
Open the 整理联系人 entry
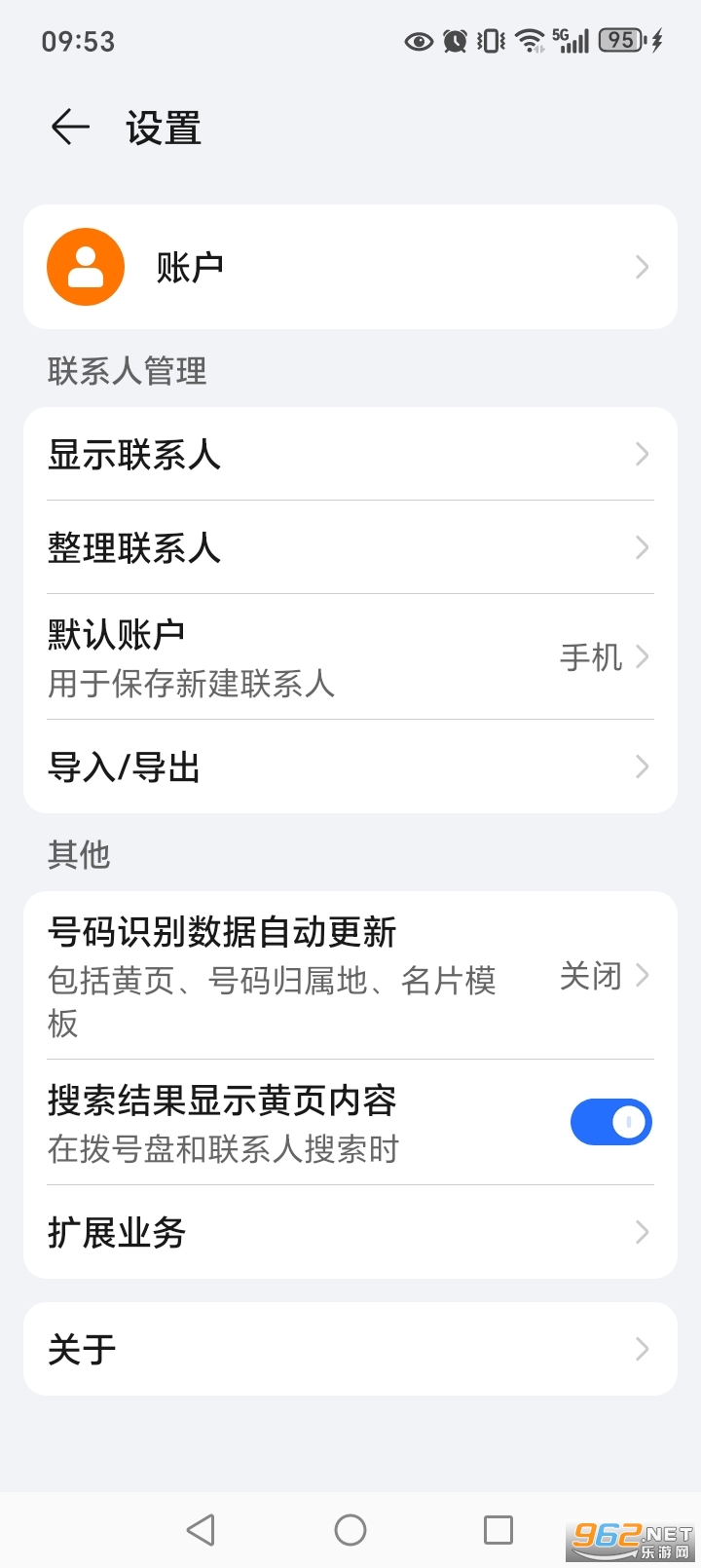coord(350,548)
